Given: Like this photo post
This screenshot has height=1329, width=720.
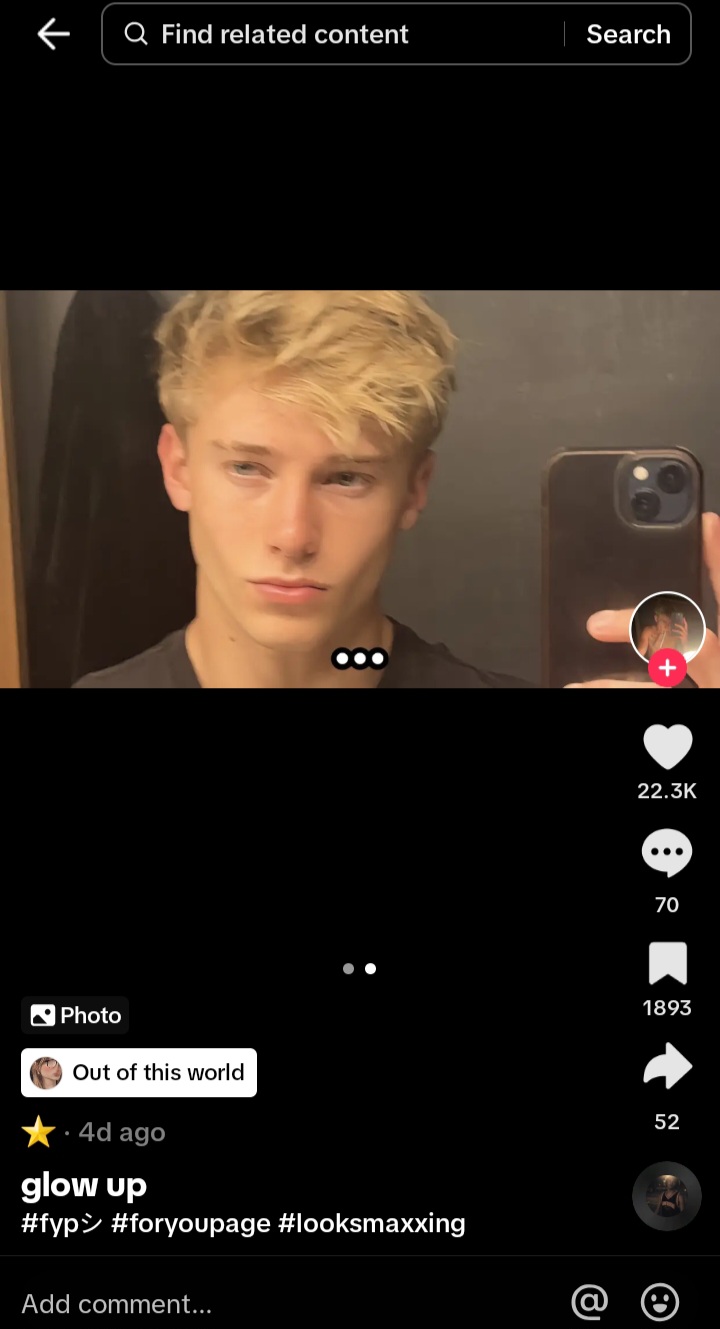Looking at the screenshot, I should click(667, 747).
